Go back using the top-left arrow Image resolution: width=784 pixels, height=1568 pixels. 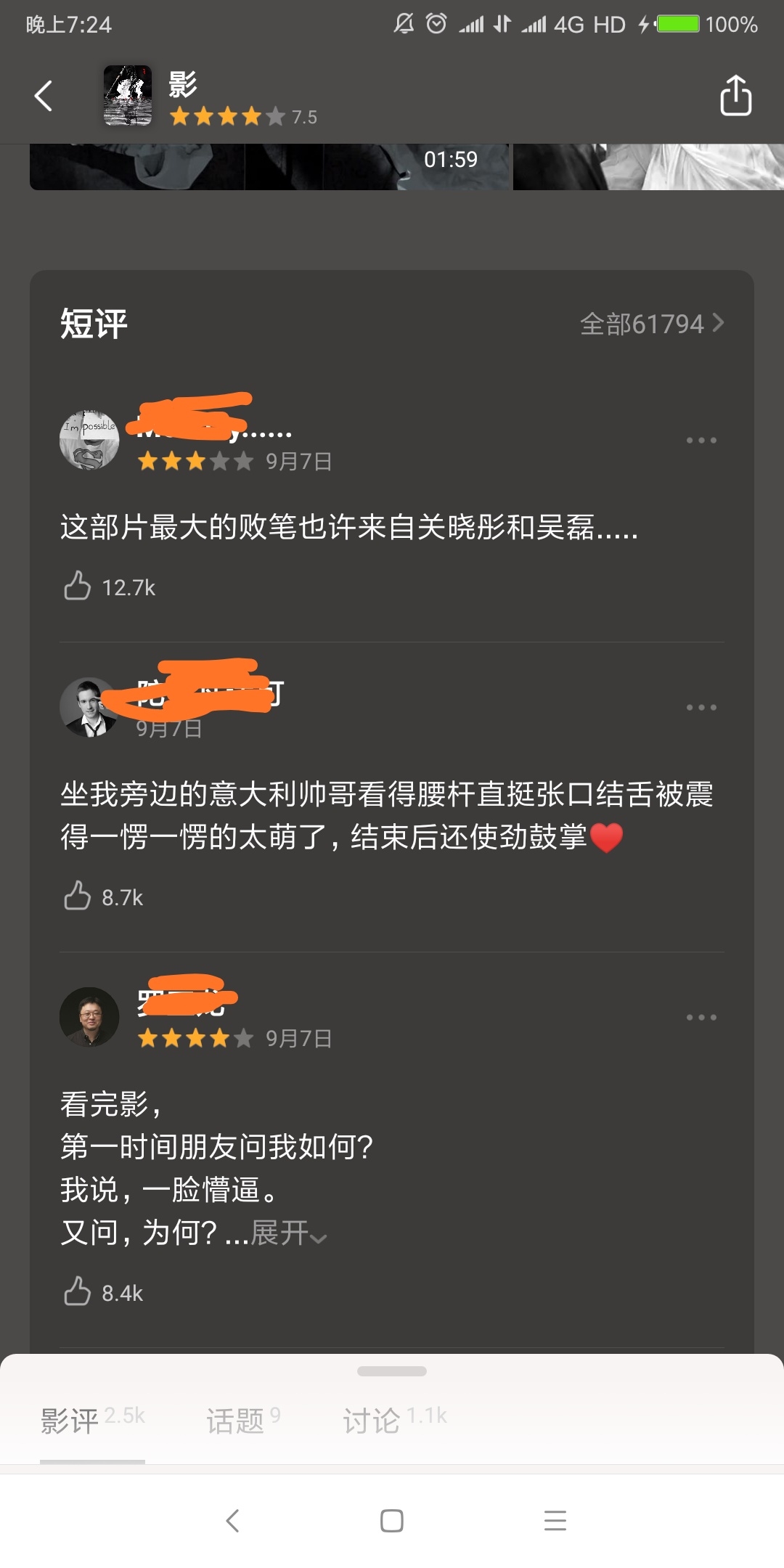44,96
